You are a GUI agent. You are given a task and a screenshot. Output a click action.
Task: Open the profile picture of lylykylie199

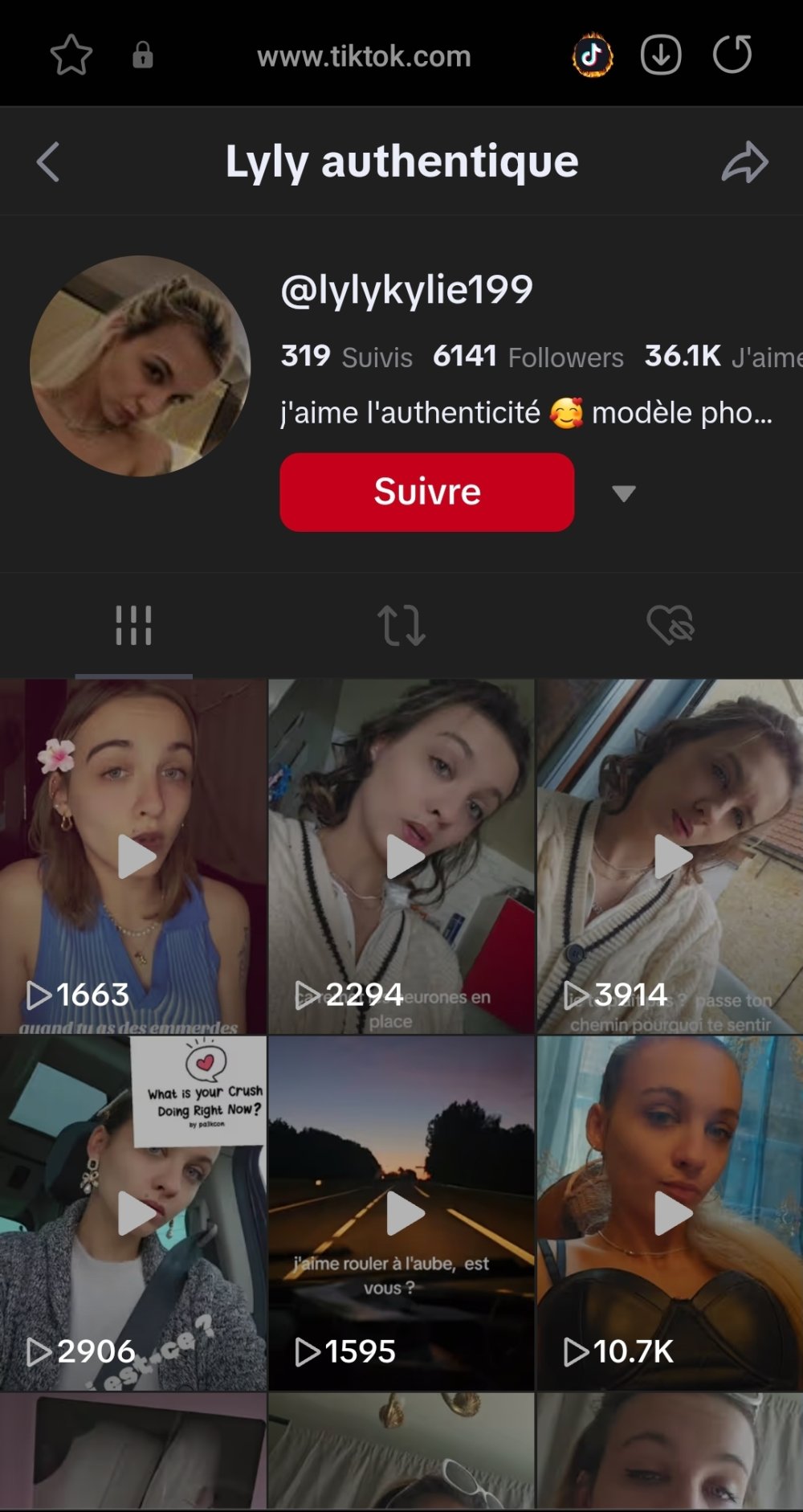point(141,366)
